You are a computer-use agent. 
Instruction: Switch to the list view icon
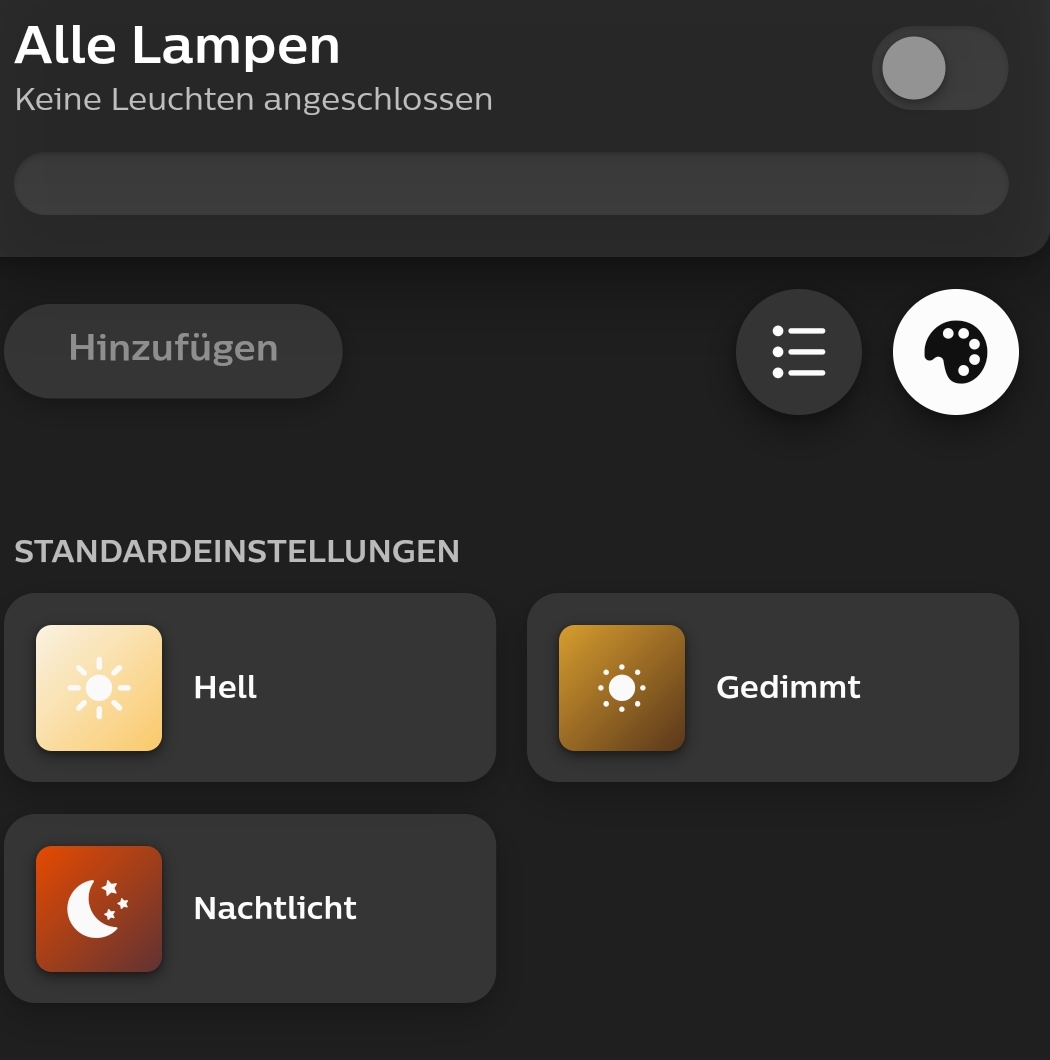(x=798, y=352)
